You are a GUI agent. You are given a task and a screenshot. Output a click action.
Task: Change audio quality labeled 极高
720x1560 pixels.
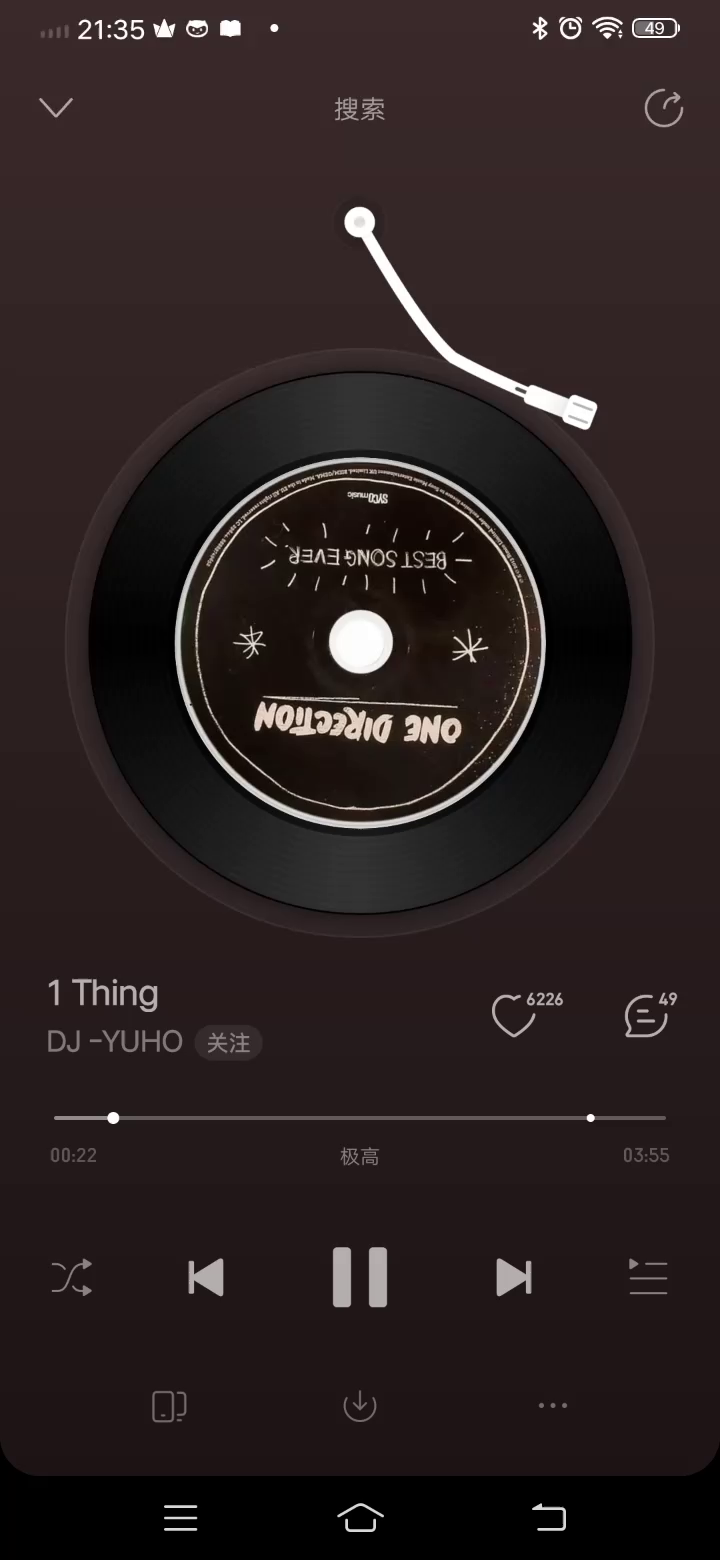click(360, 1157)
